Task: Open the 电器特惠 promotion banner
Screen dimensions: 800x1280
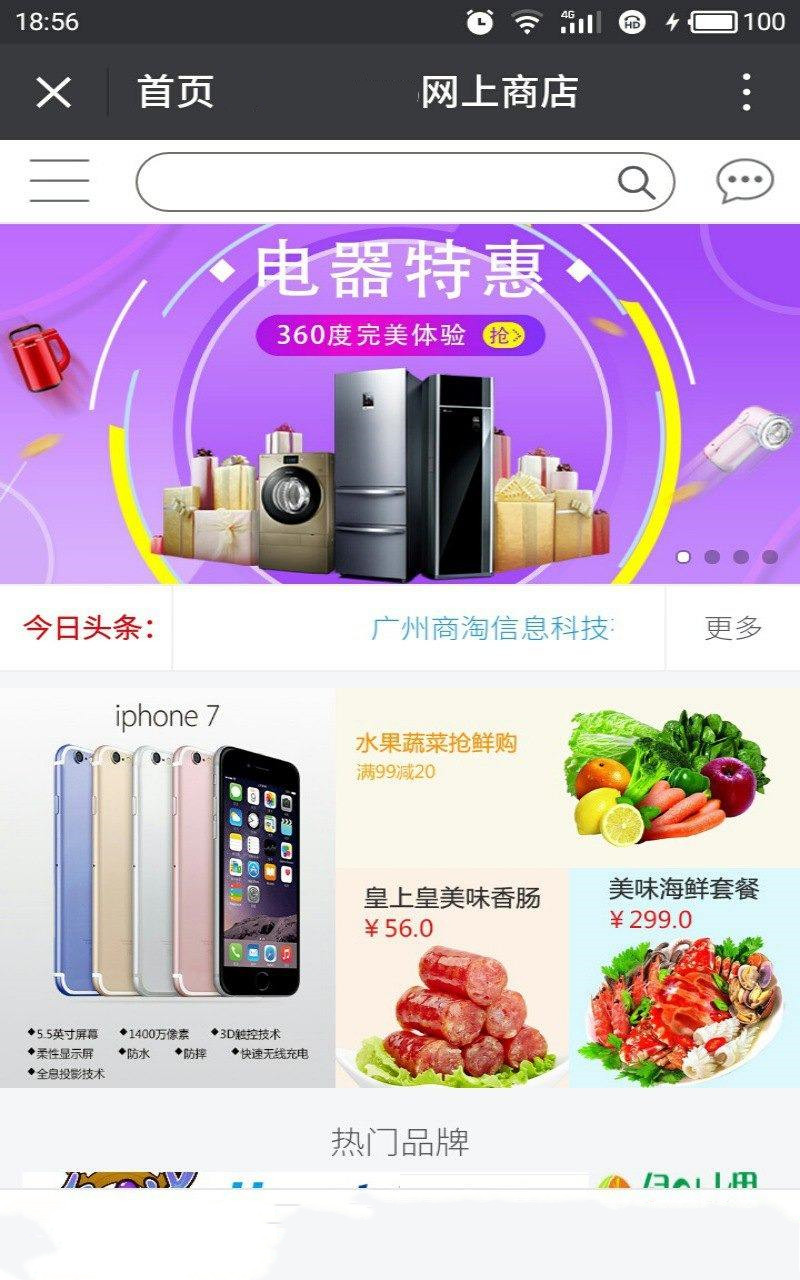Action: (400, 404)
